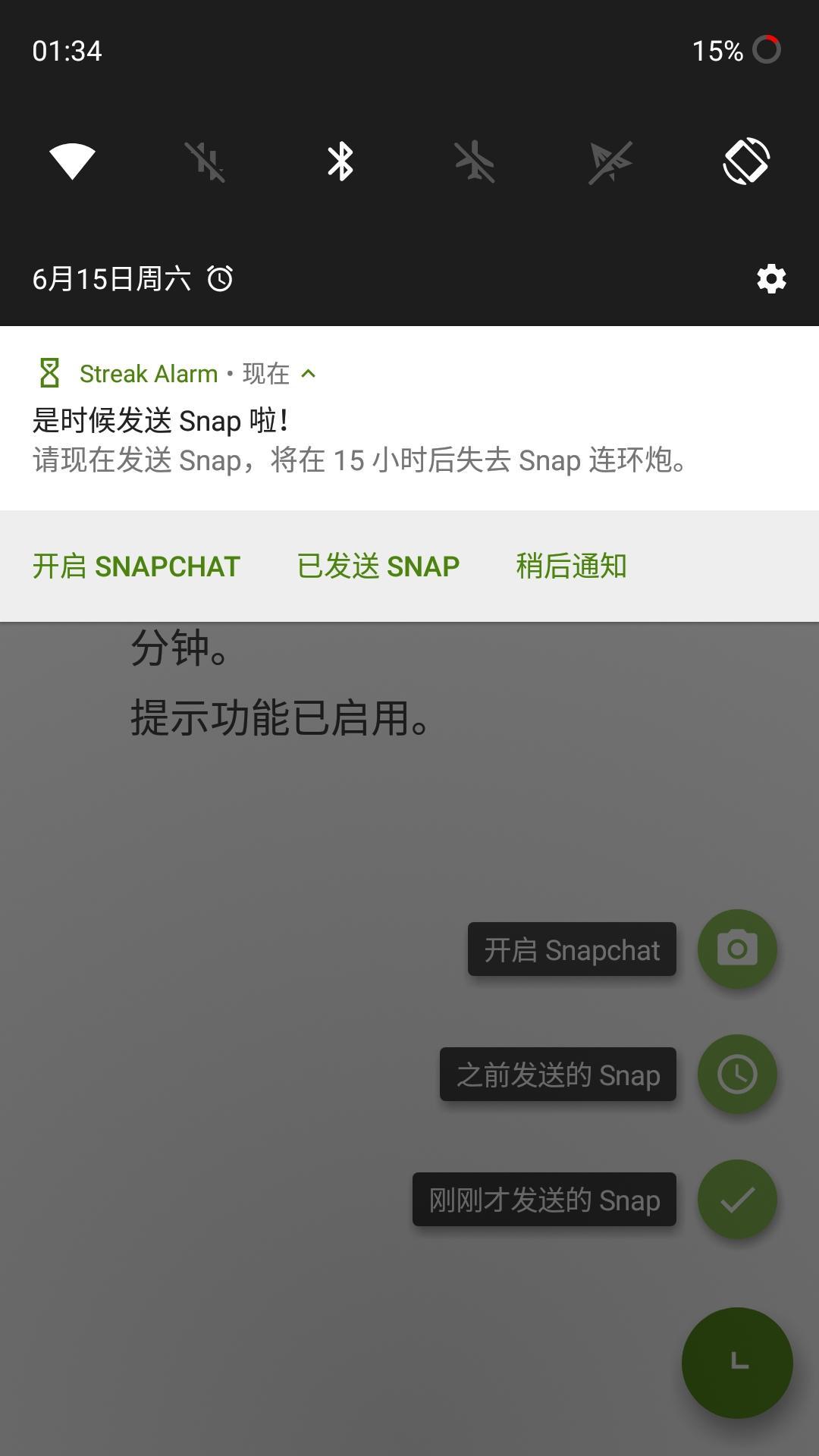Toggle the mobile data quick setting
This screenshot has height=1456, width=819.
click(x=206, y=162)
